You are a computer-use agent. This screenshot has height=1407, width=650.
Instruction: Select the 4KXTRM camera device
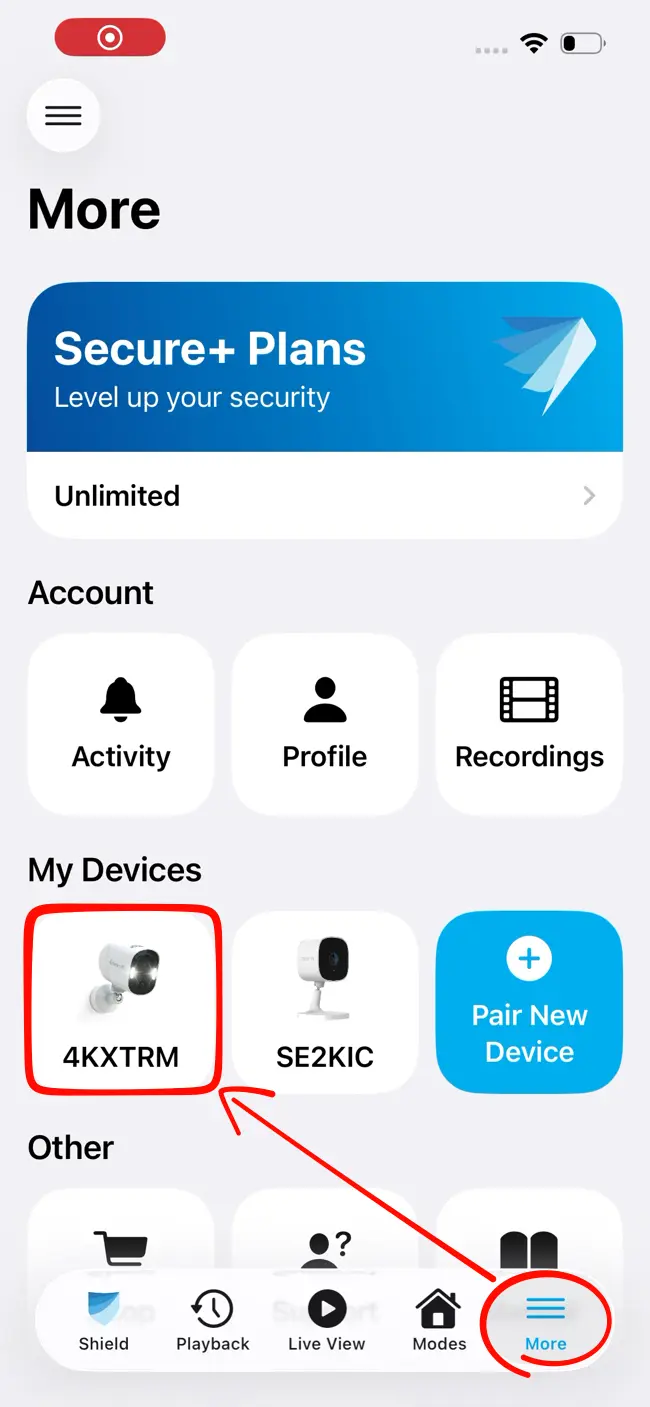[121, 1001]
